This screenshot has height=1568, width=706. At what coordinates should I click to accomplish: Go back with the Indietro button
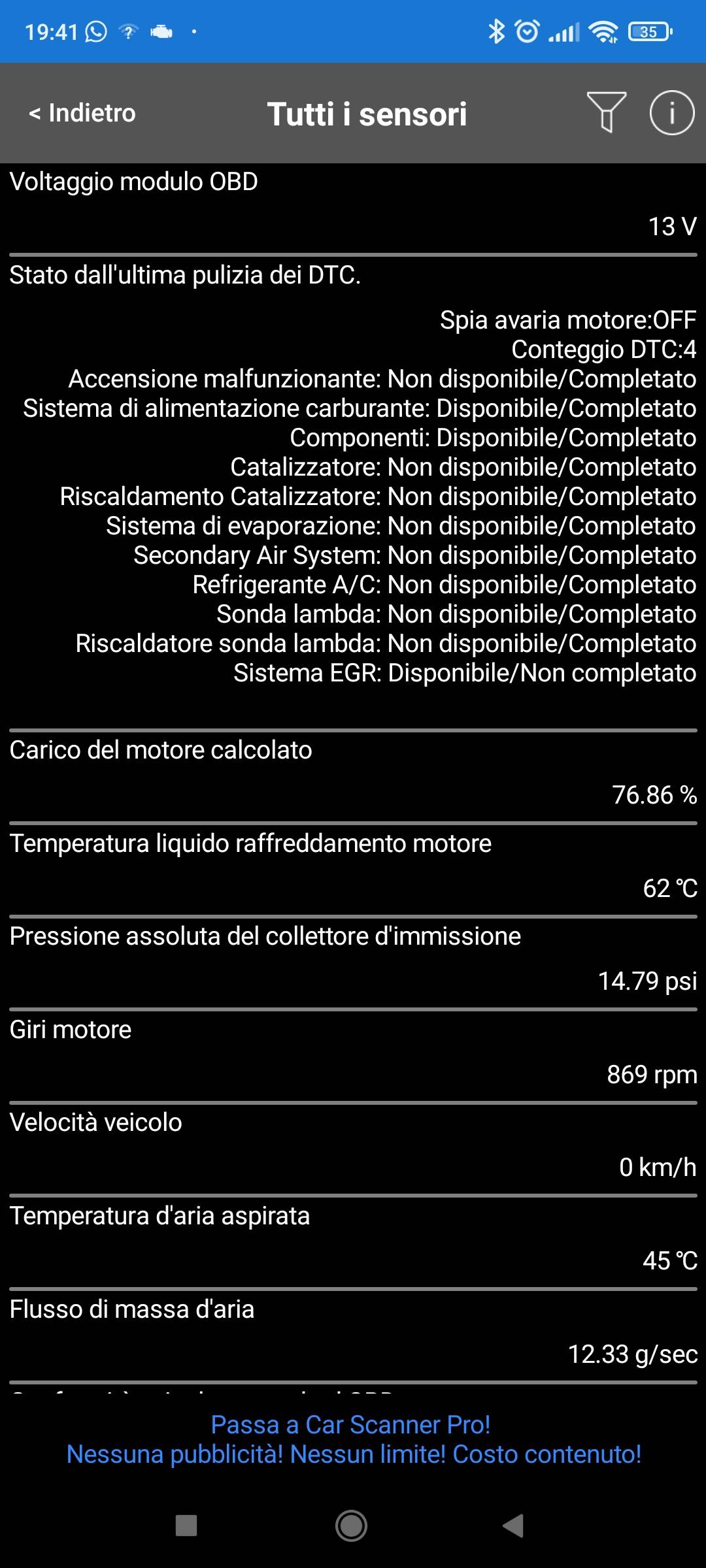tap(82, 113)
